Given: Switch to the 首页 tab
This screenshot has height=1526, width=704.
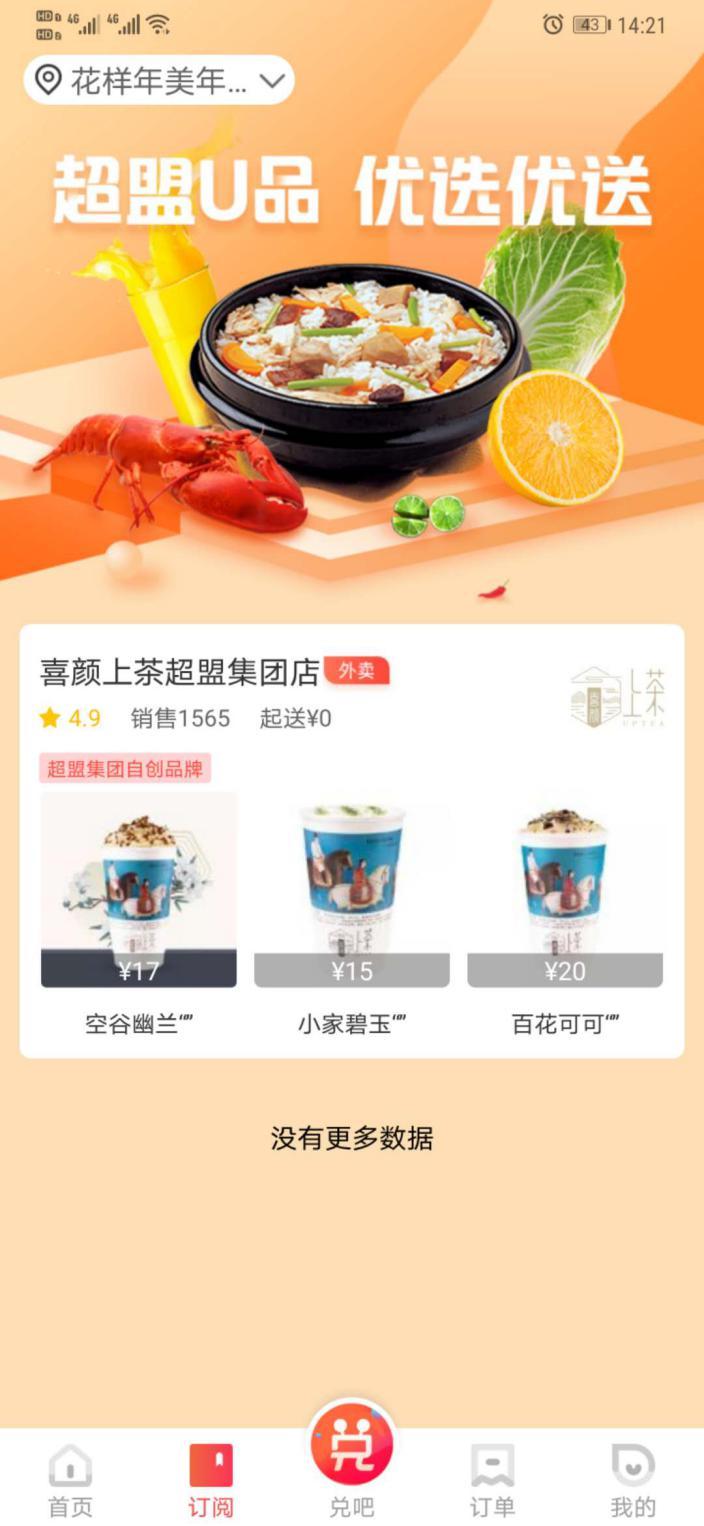Looking at the screenshot, I should point(70,1480).
